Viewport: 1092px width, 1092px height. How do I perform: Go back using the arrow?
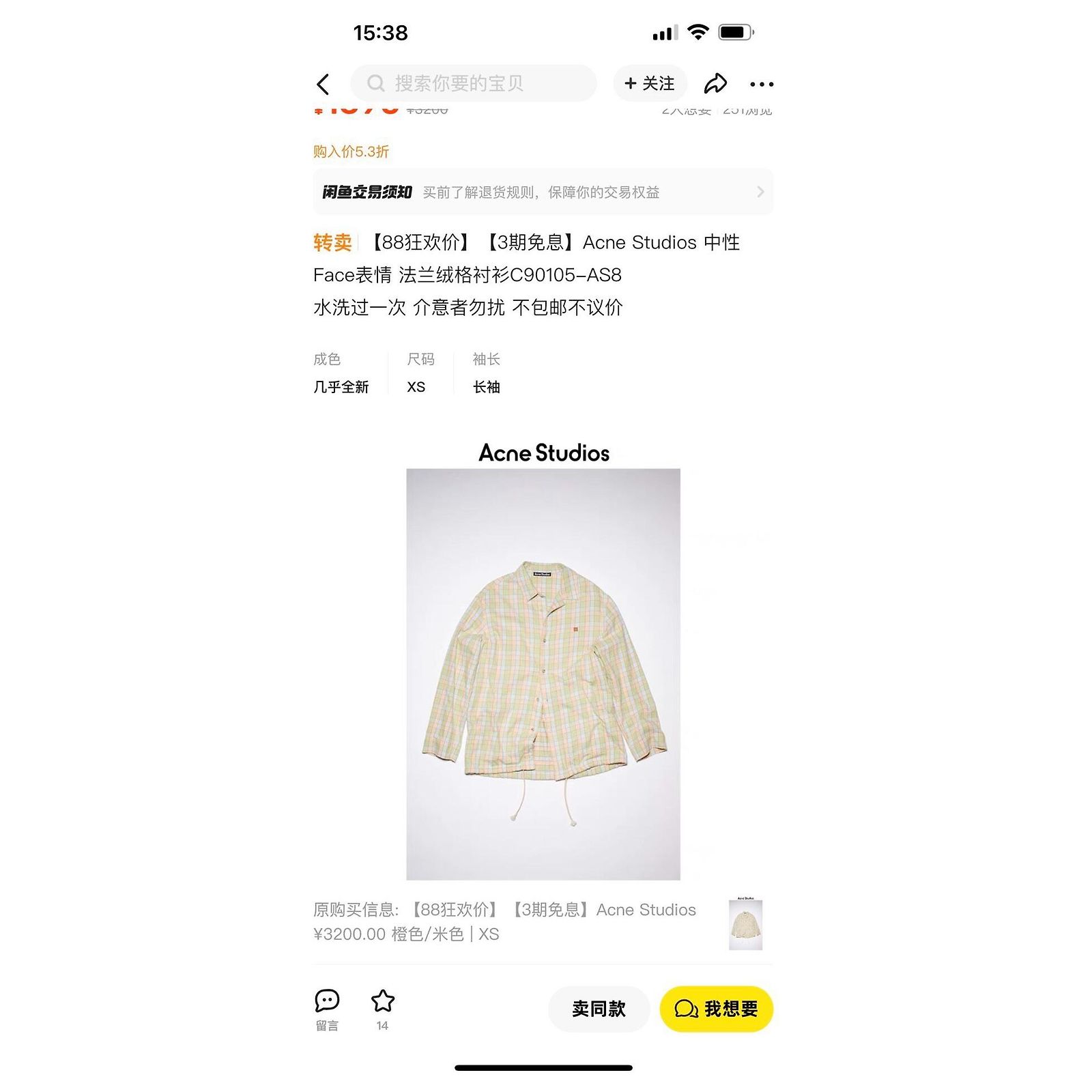click(323, 84)
